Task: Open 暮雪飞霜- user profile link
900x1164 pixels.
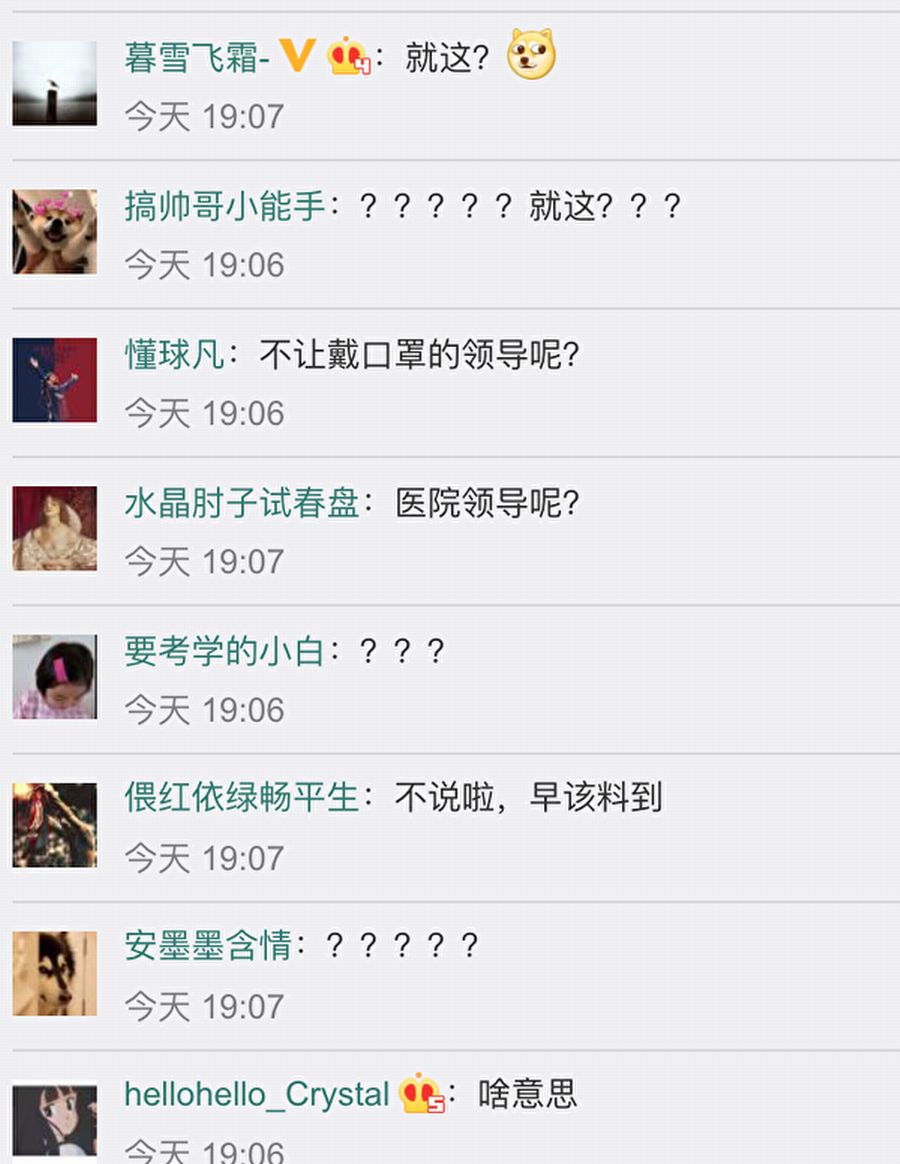Action: coord(197,58)
